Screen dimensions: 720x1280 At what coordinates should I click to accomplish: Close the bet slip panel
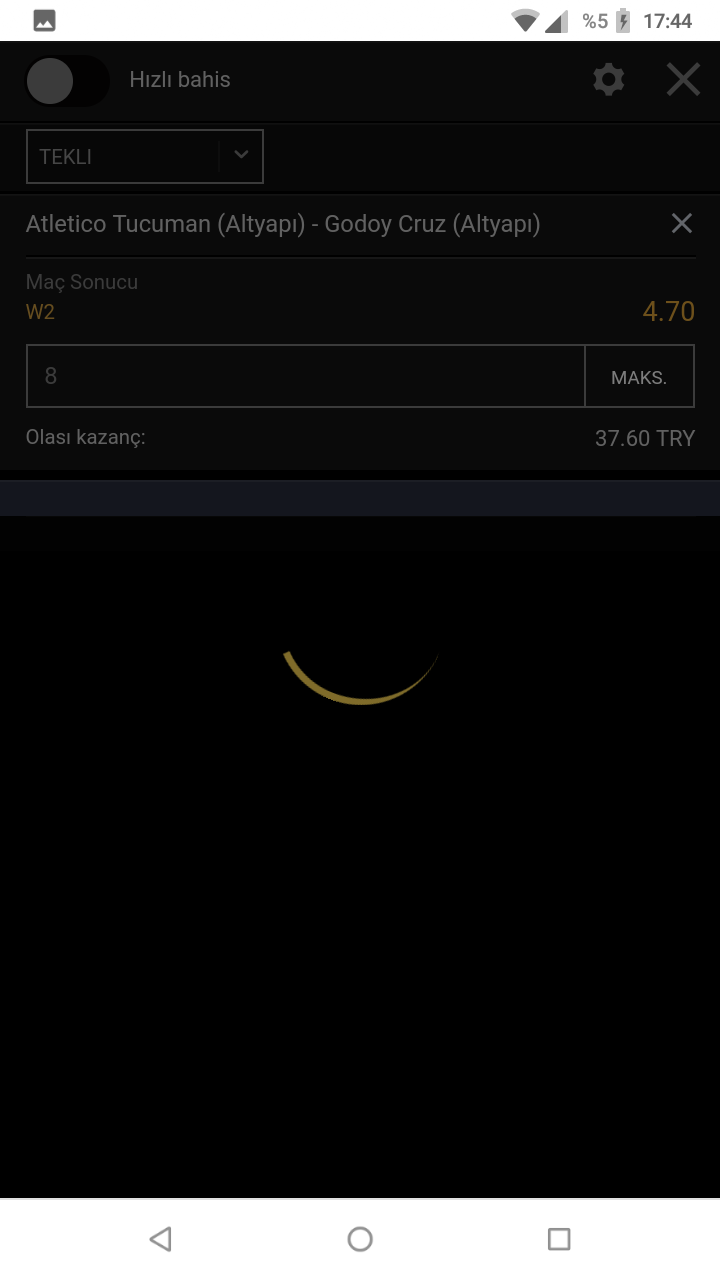click(x=683, y=80)
